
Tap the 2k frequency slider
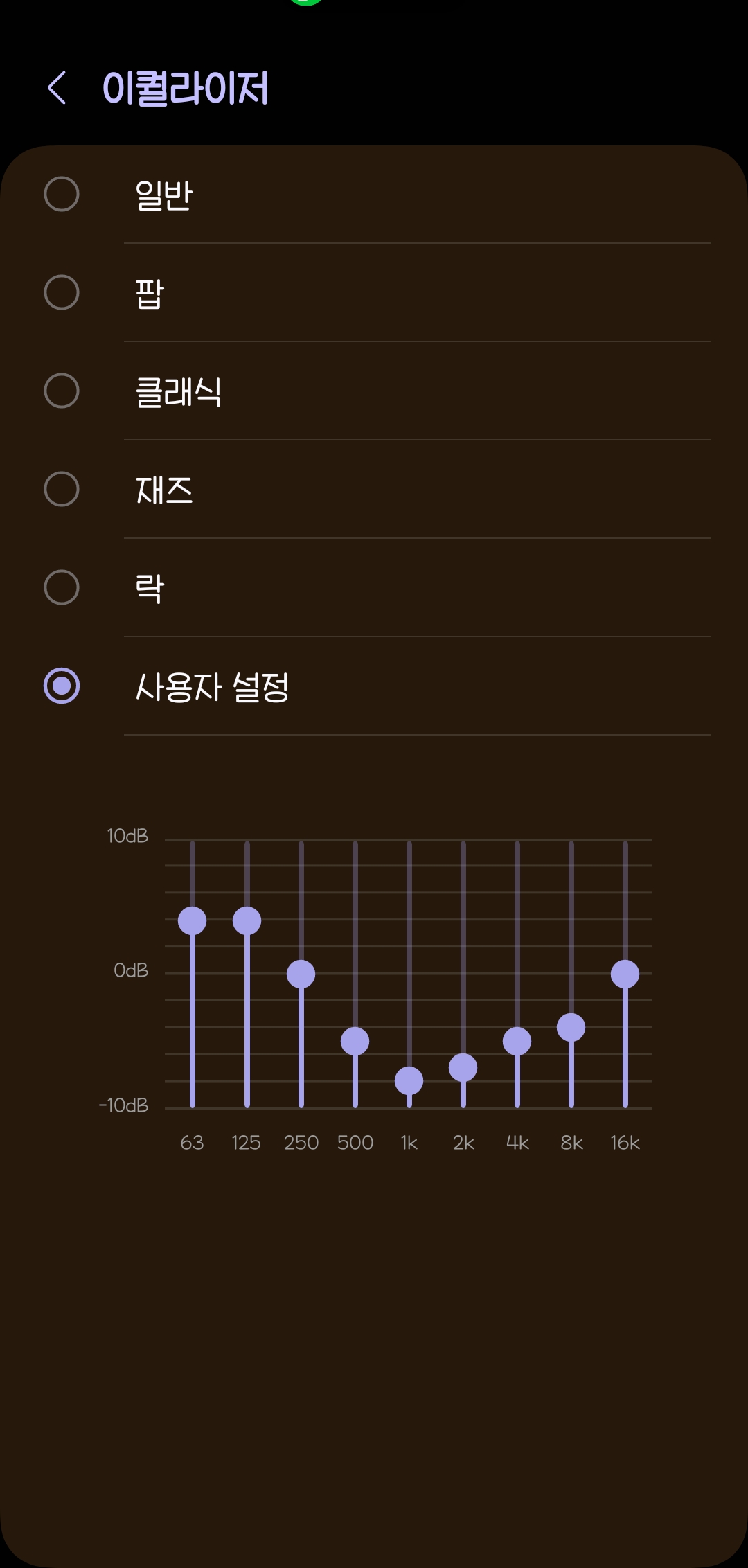(463, 1067)
